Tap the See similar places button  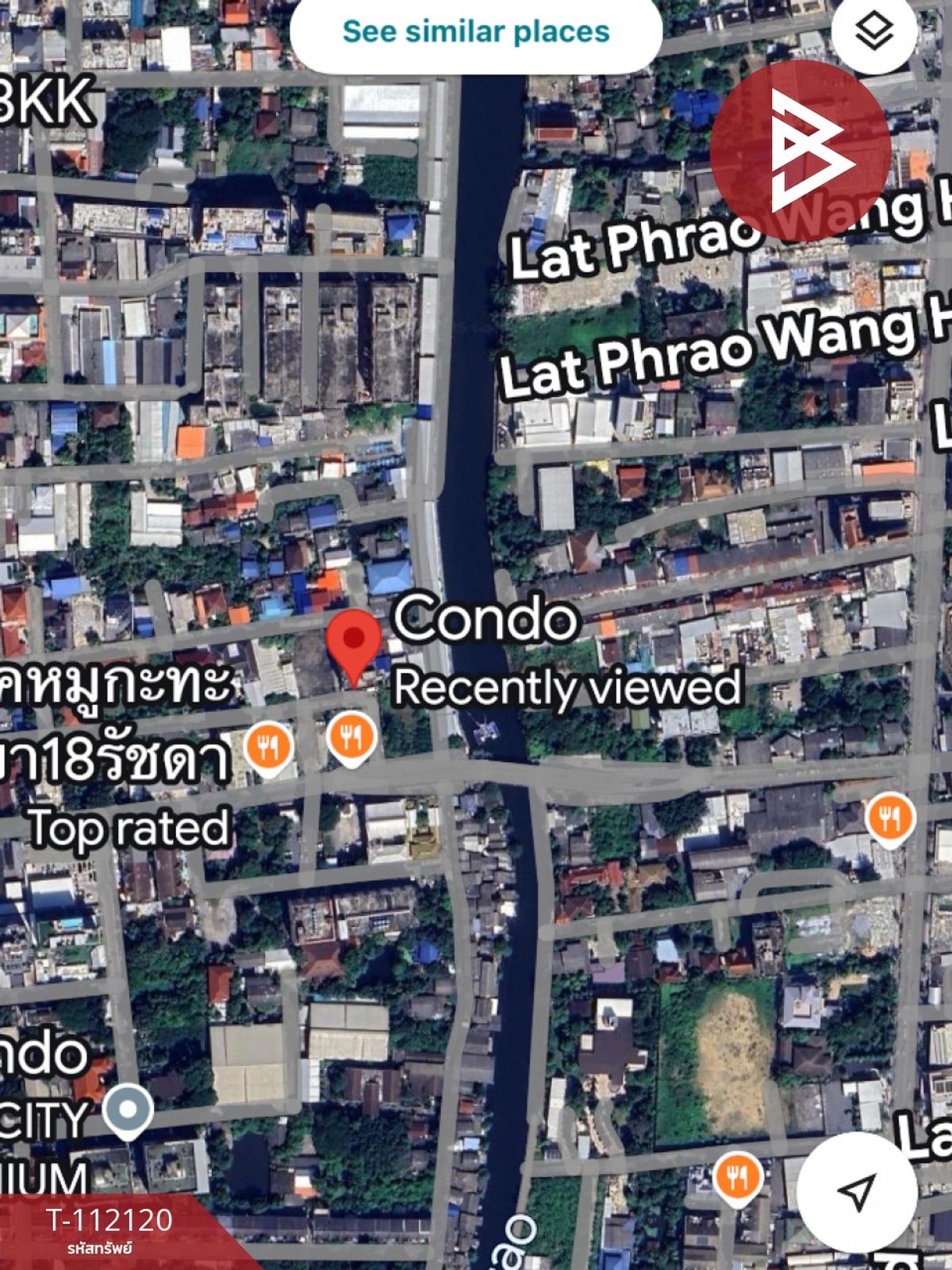[x=476, y=33]
